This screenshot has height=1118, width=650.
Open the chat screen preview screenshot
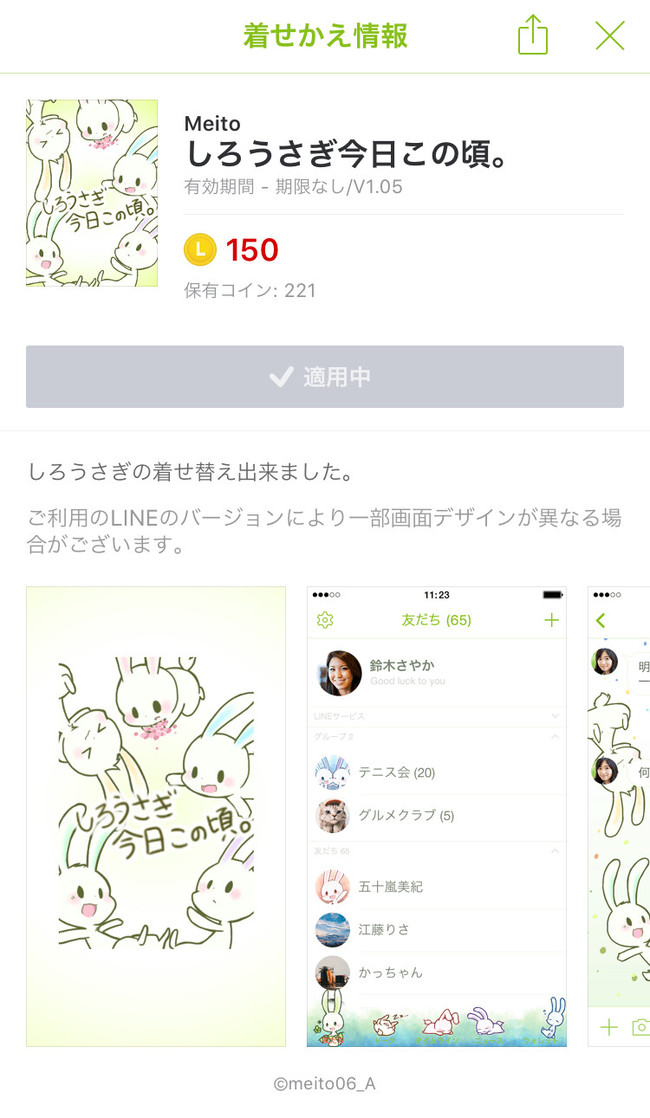(x=620, y=815)
